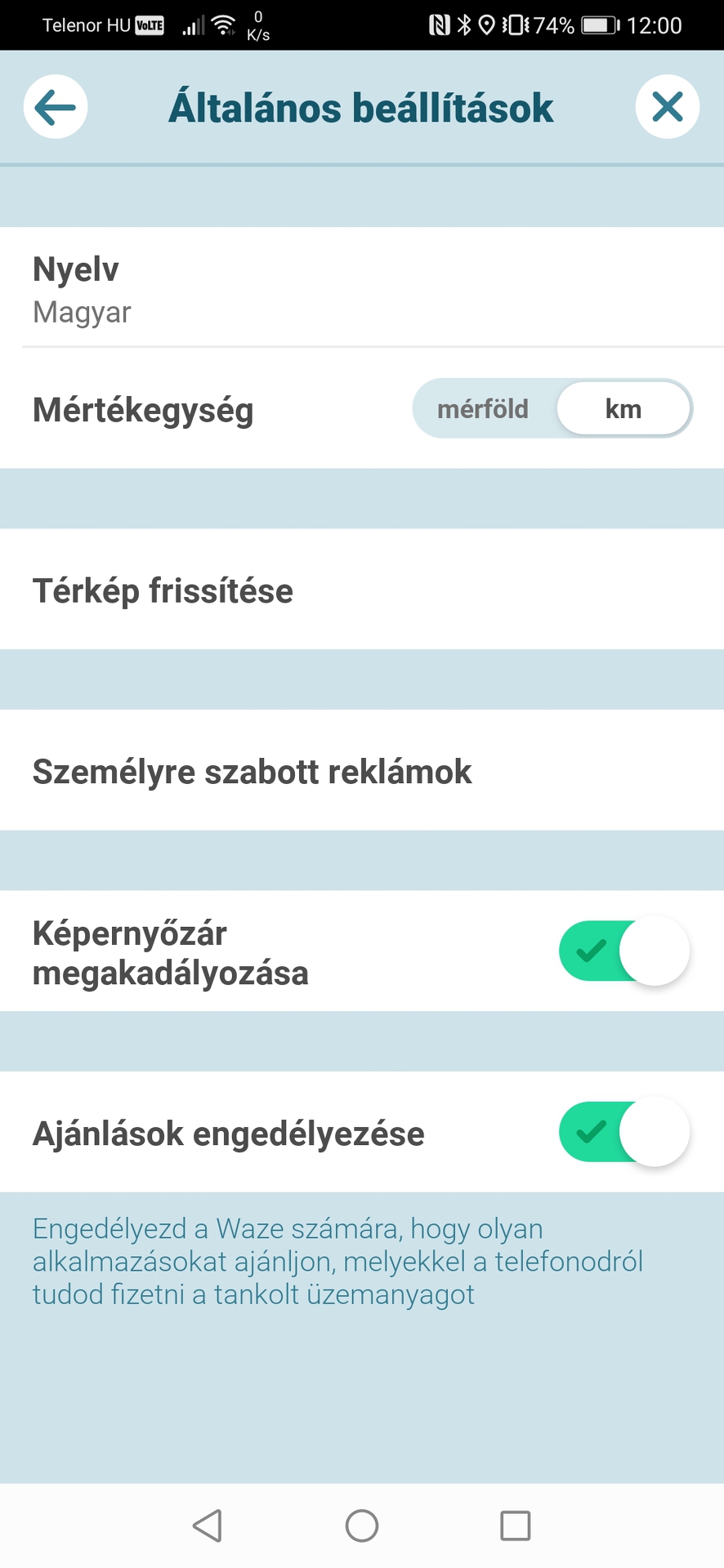This screenshot has height=1568, width=724.
Task: Open Térkép frissítése
Action: (362, 590)
